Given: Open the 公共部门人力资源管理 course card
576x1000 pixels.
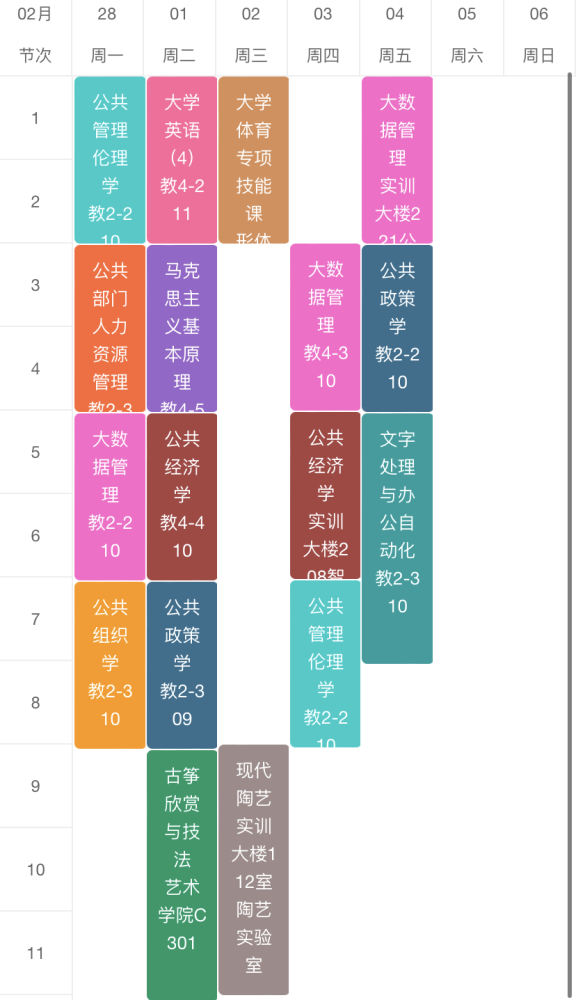Looking at the screenshot, I should [x=110, y=328].
